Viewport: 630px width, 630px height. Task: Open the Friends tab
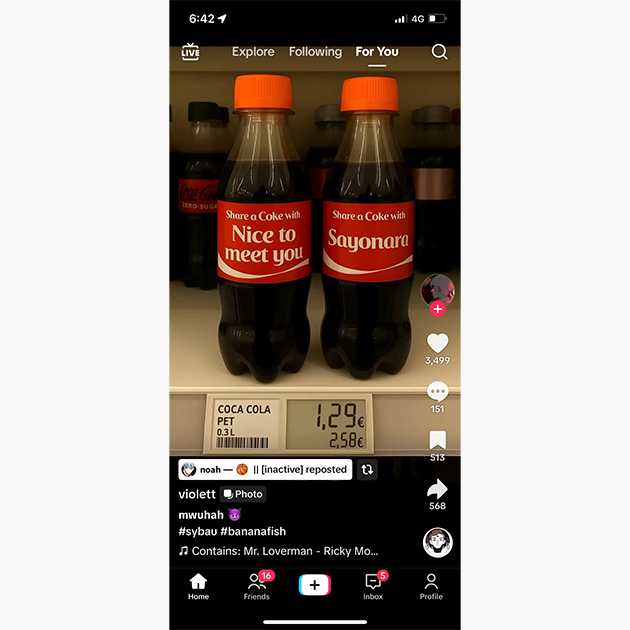click(x=256, y=586)
